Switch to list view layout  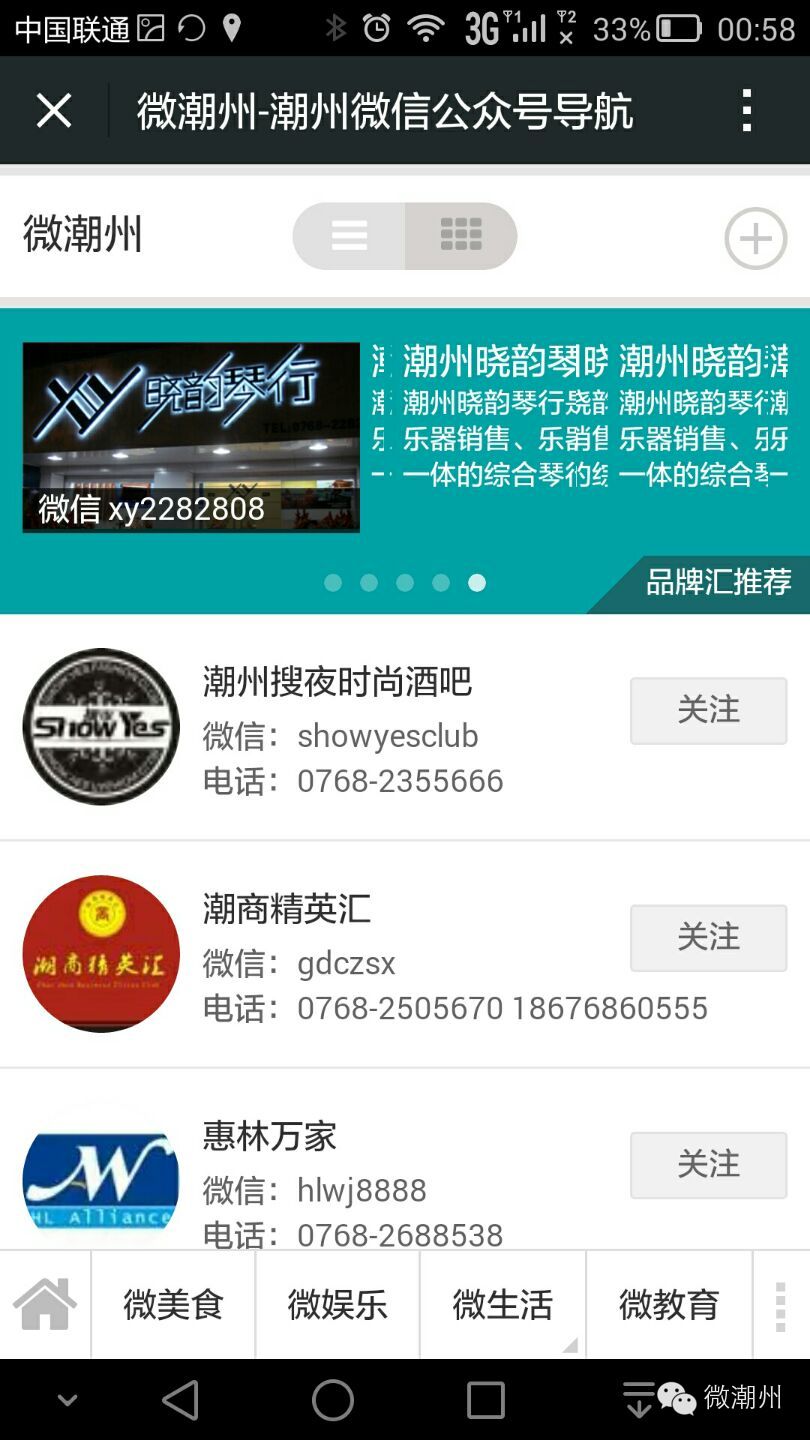point(350,236)
